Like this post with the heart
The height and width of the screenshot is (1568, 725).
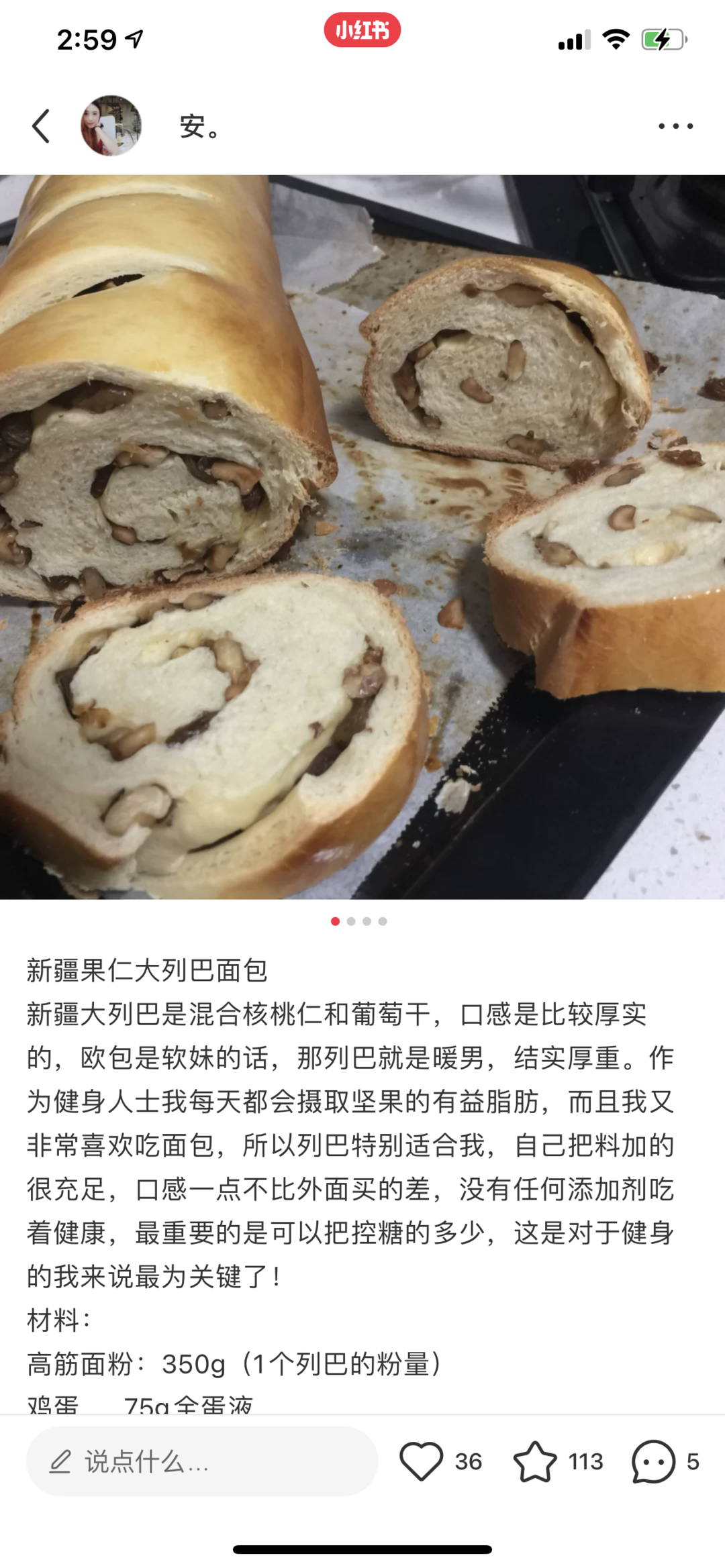[422, 1461]
